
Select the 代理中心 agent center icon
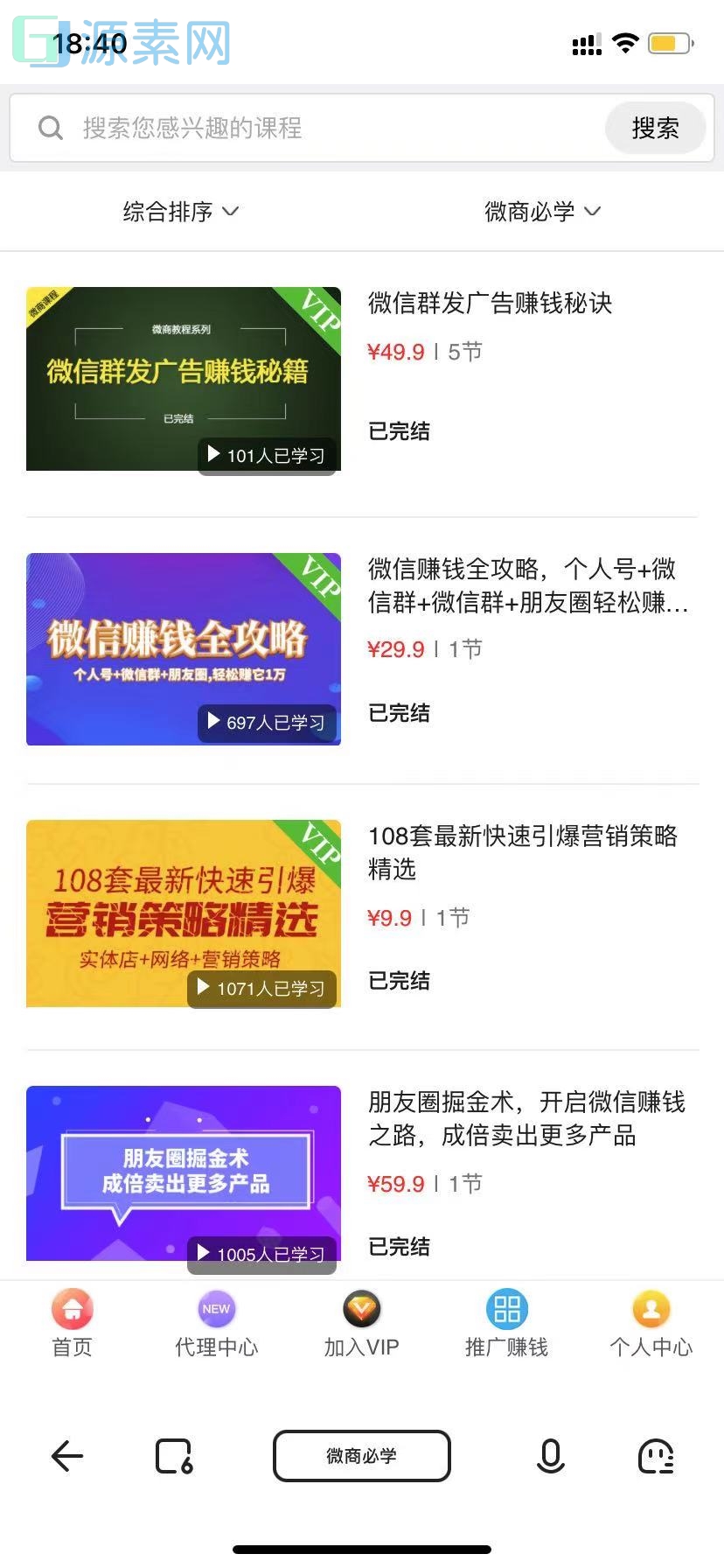coord(216,1324)
